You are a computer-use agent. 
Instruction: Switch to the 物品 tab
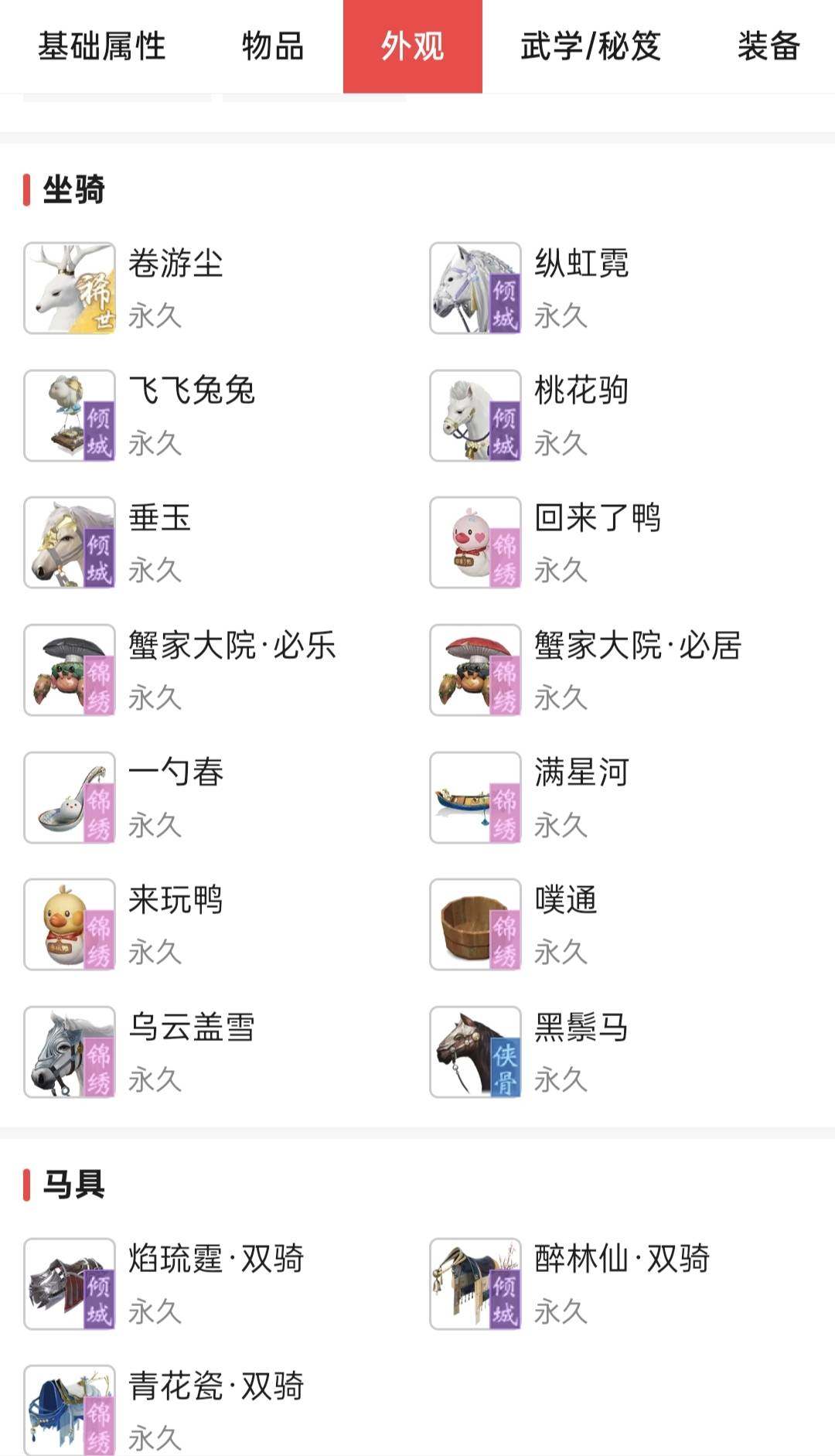point(271,48)
